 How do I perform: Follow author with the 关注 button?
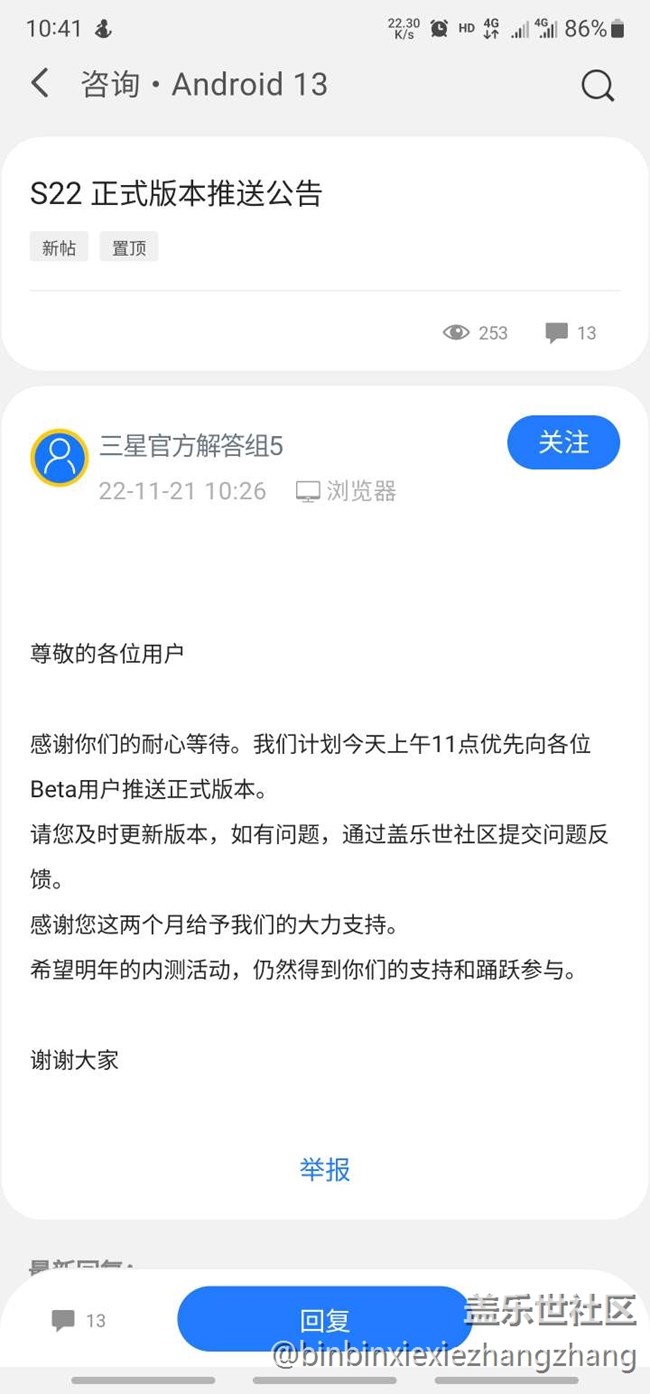coord(564,443)
